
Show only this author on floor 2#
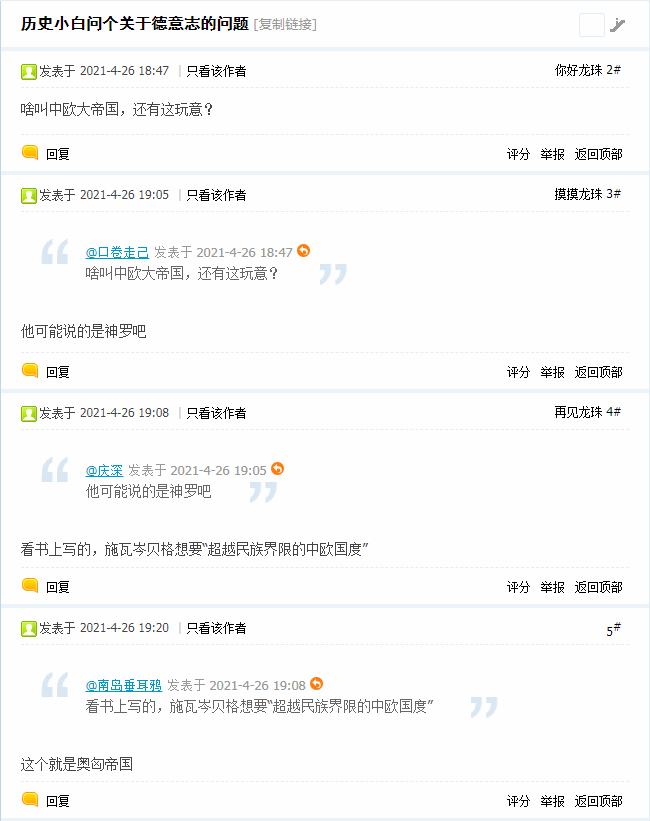(216, 71)
